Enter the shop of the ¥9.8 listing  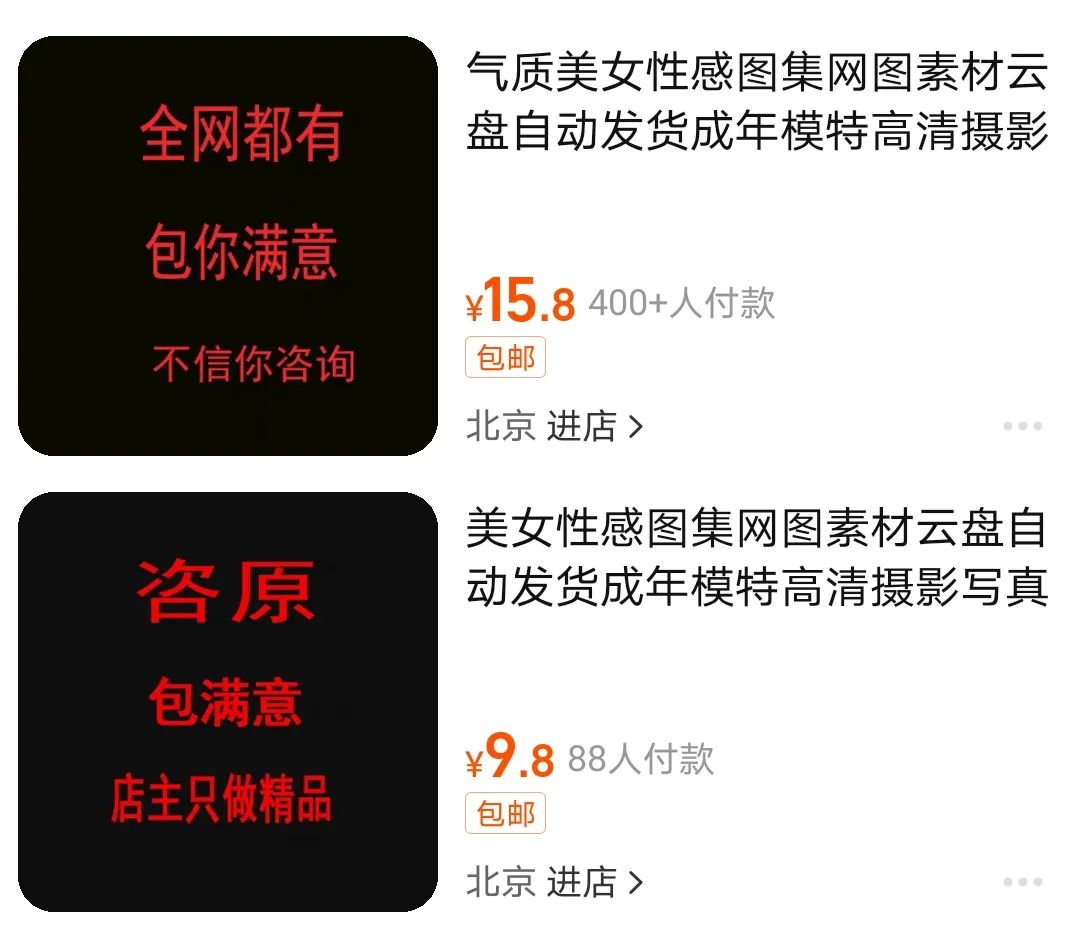(594, 882)
